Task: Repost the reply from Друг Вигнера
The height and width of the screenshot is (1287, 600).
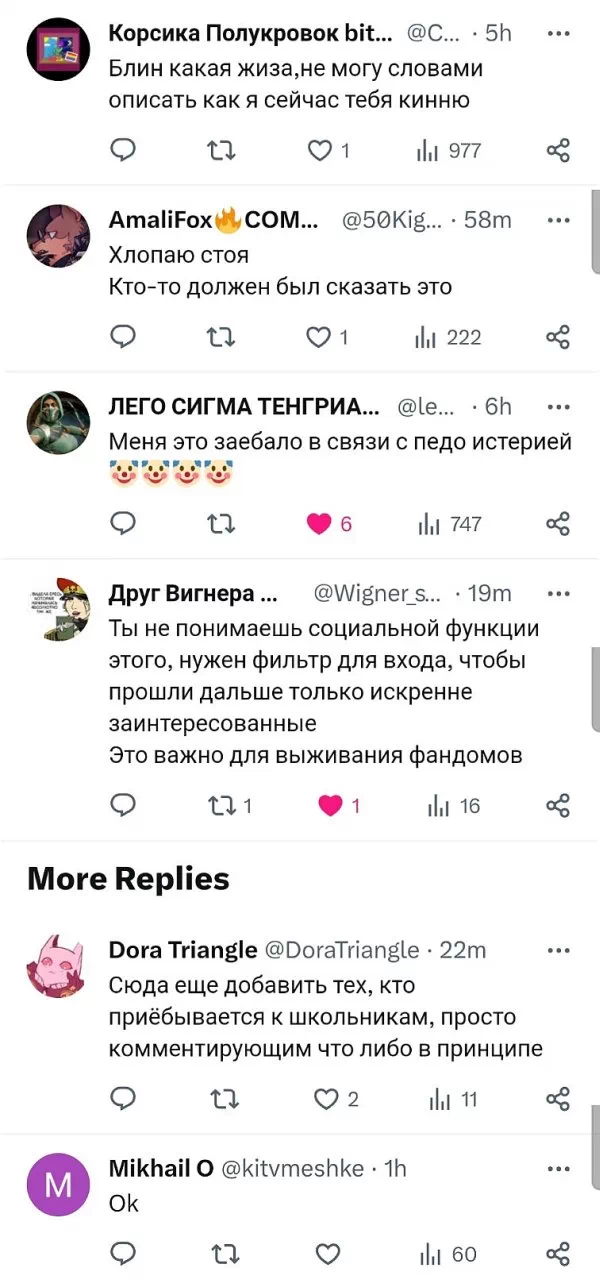Action: tap(220, 805)
